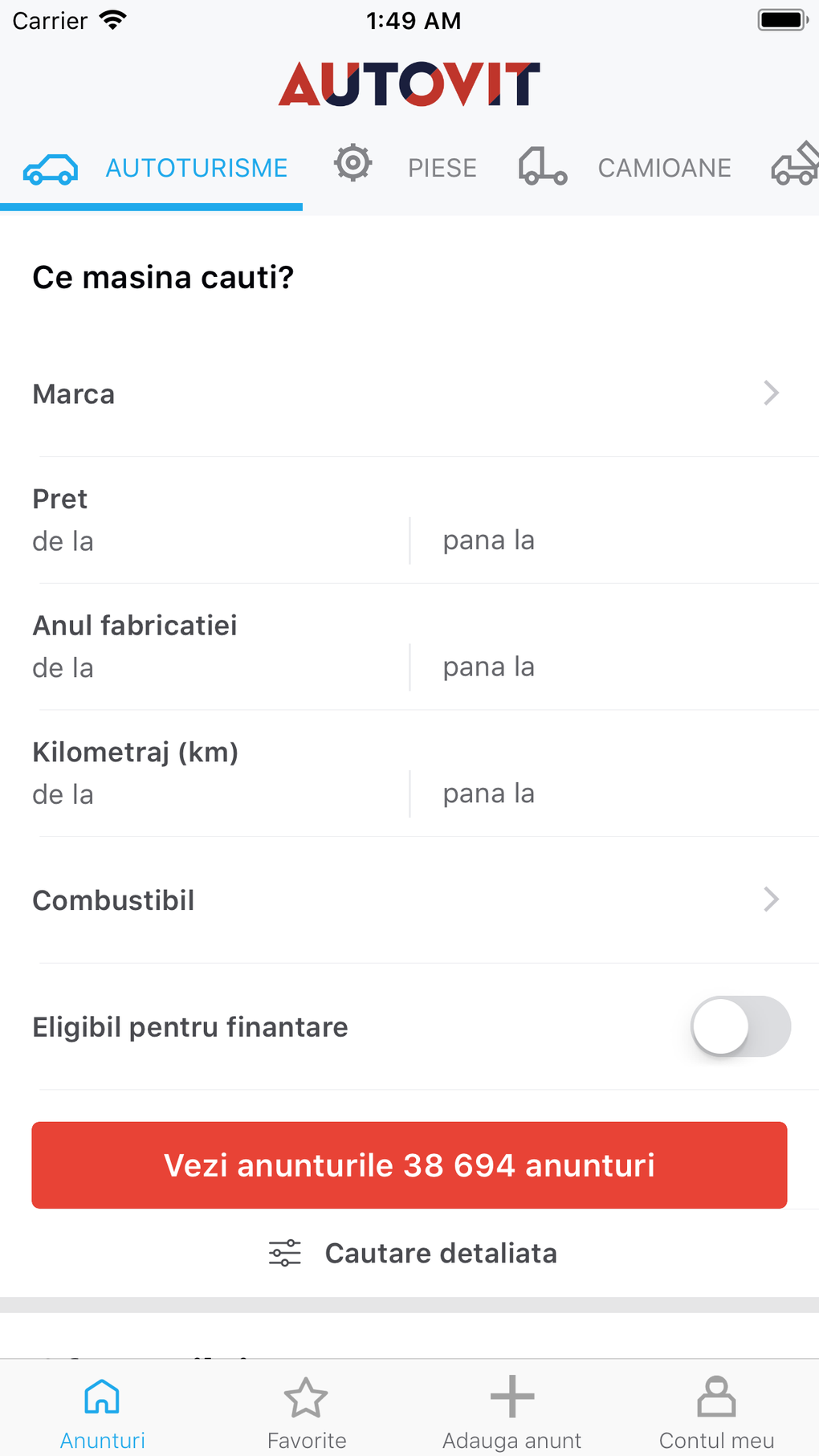Select the Favorite star icon
Screen dimensions: 819x1456
pos(307,1397)
